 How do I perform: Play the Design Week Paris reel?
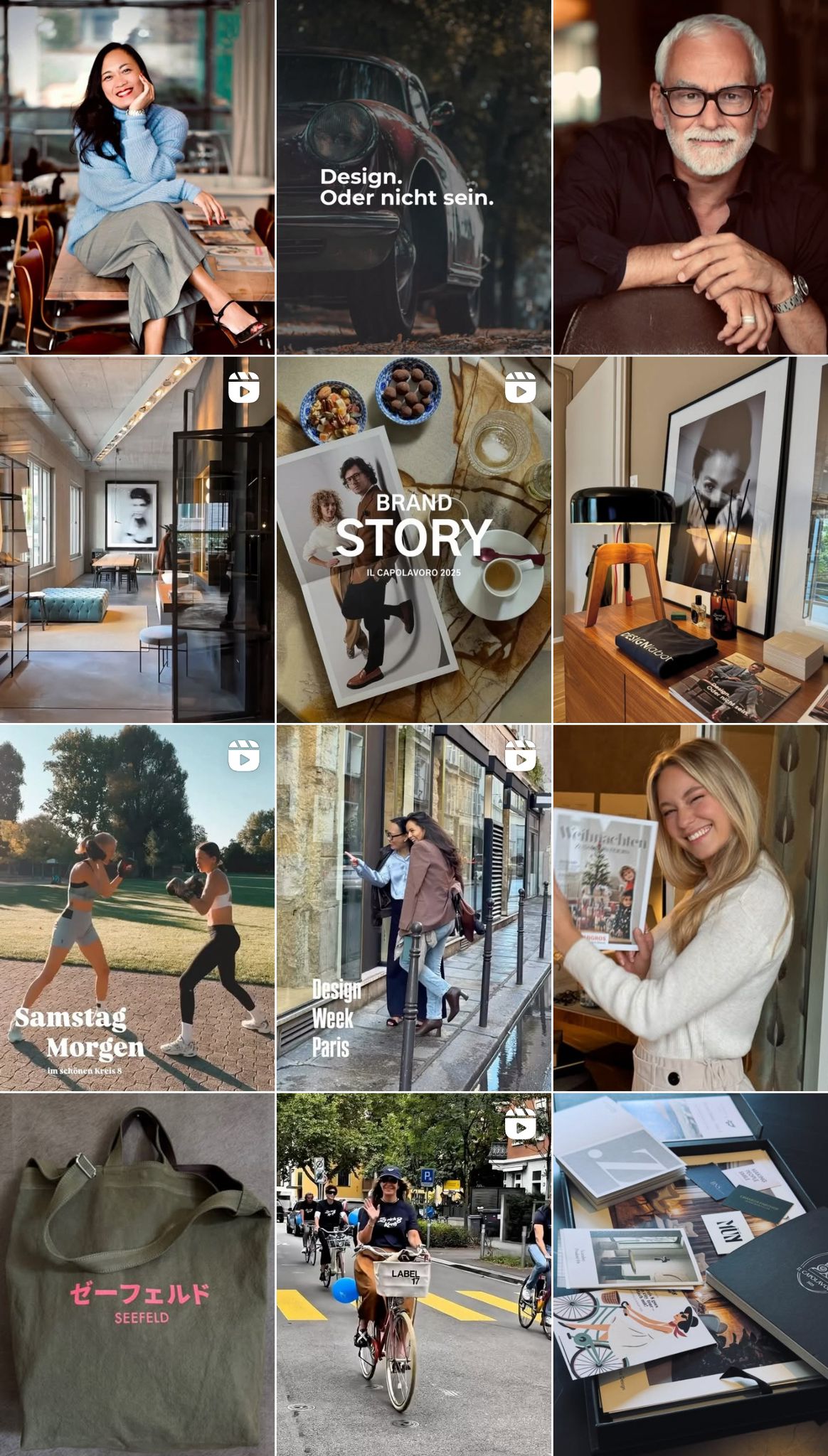coord(413,907)
